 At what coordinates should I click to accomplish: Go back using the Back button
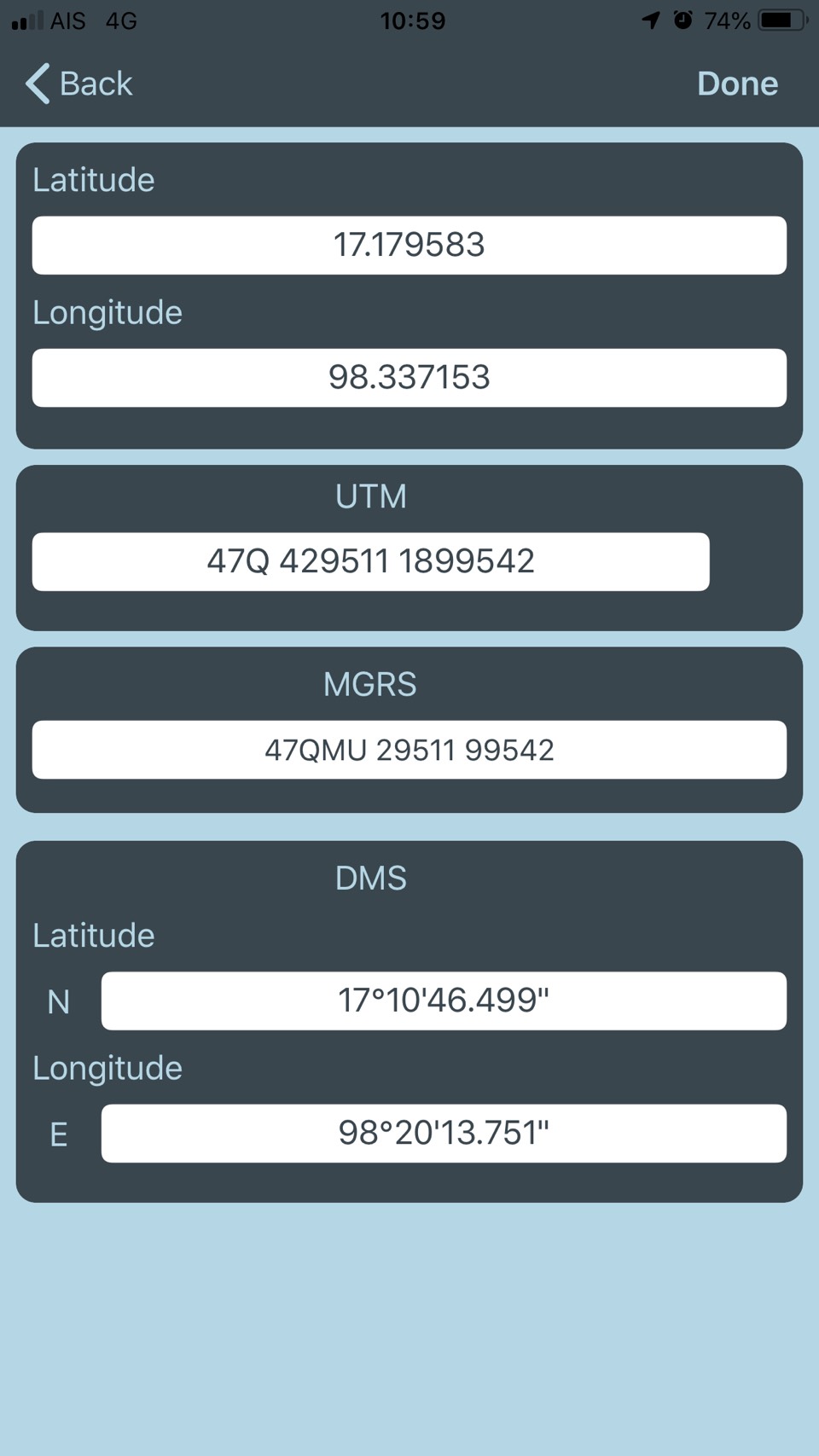pyautogui.click(x=79, y=84)
